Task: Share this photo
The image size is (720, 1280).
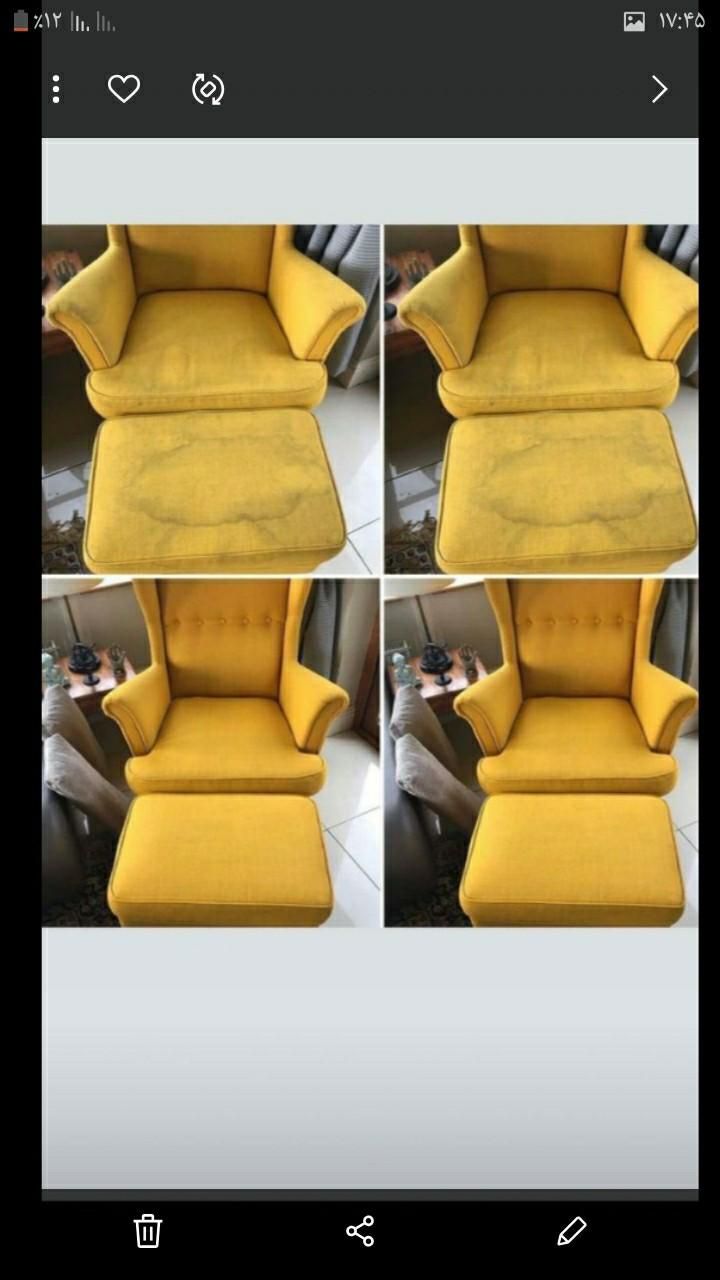Action: pyautogui.click(x=360, y=1231)
